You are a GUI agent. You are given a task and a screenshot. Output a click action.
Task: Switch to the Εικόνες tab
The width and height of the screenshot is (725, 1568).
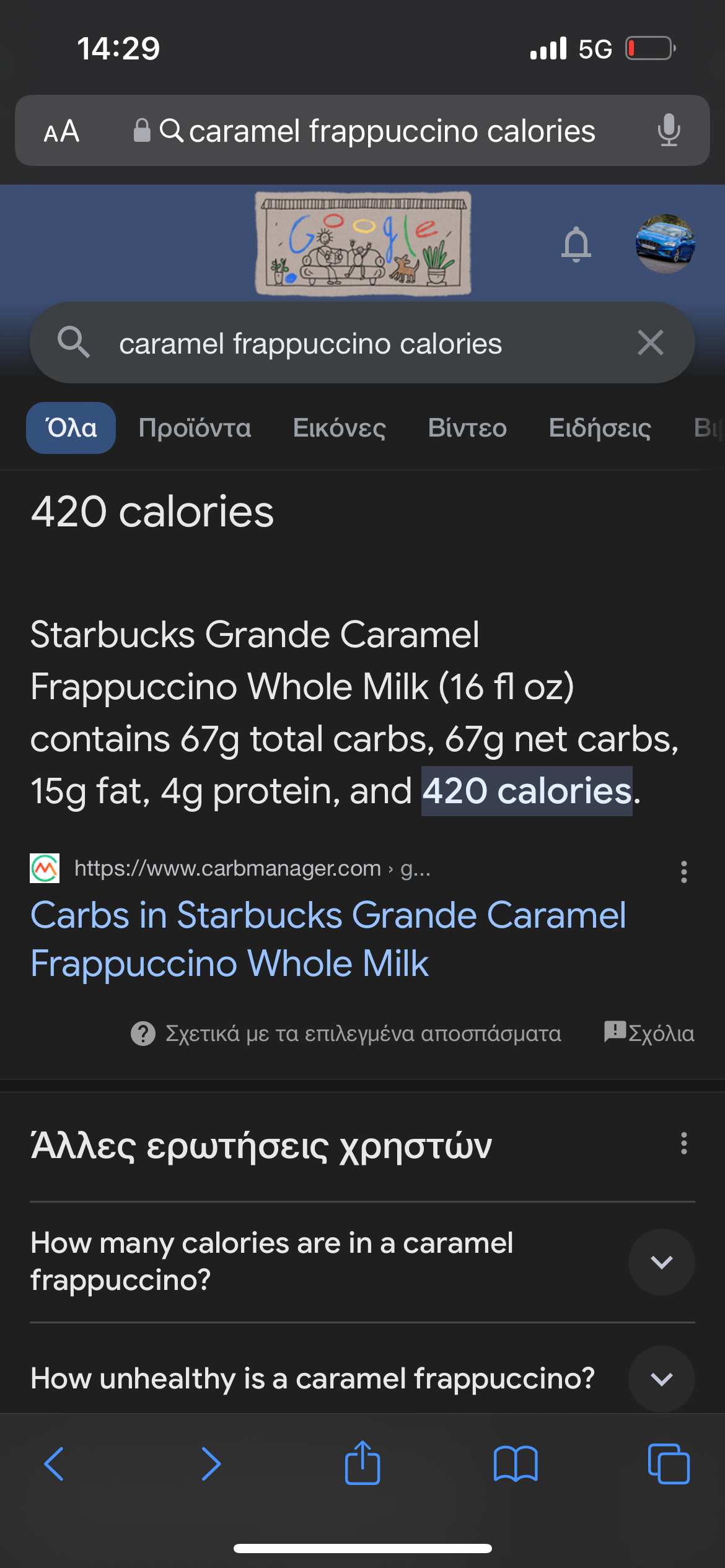pyautogui.click(x=339, y=429)
